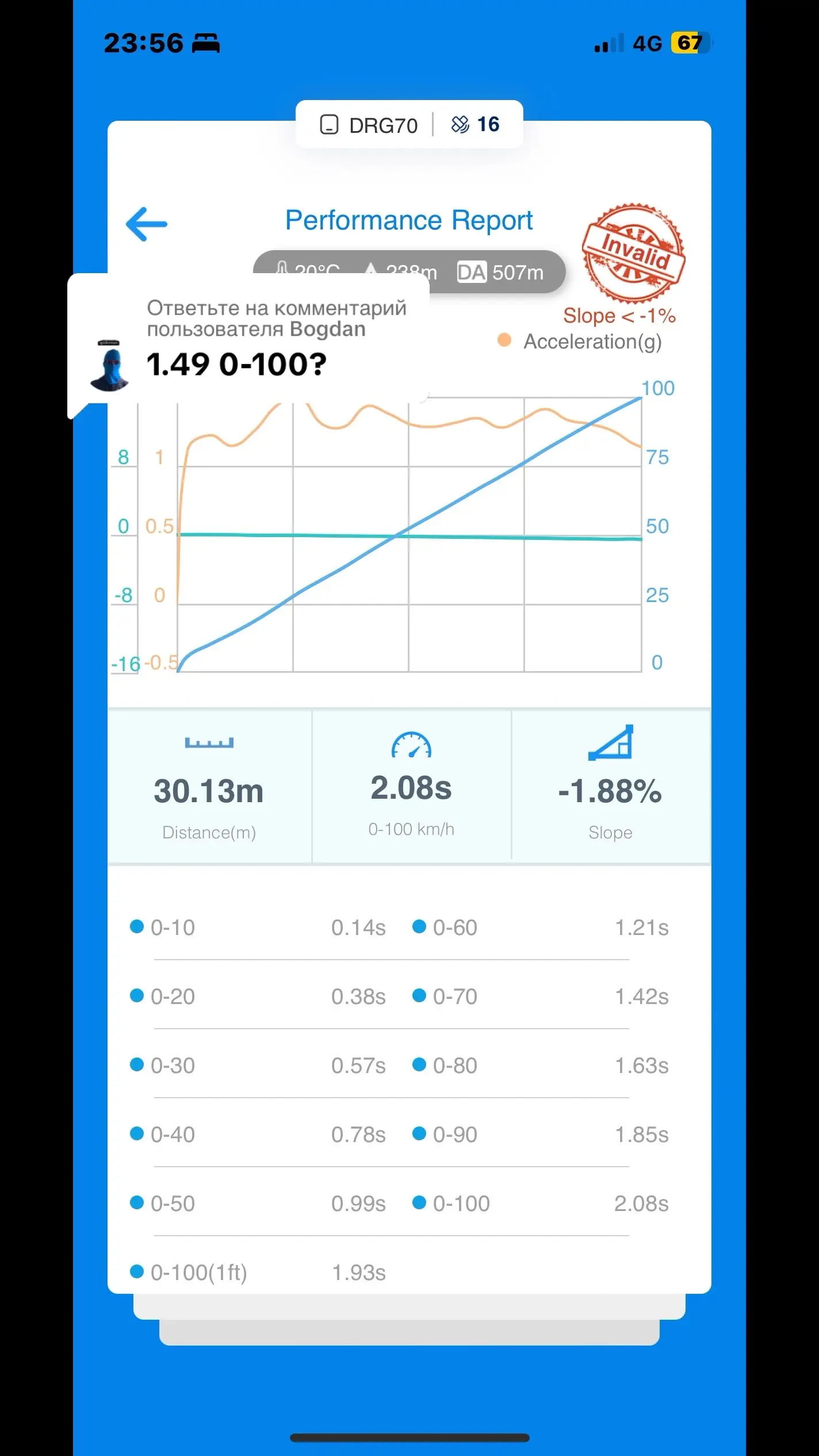Screen dimensions: 819x1456
Task: Go back using the blue arrow
Action: (147, 224)
